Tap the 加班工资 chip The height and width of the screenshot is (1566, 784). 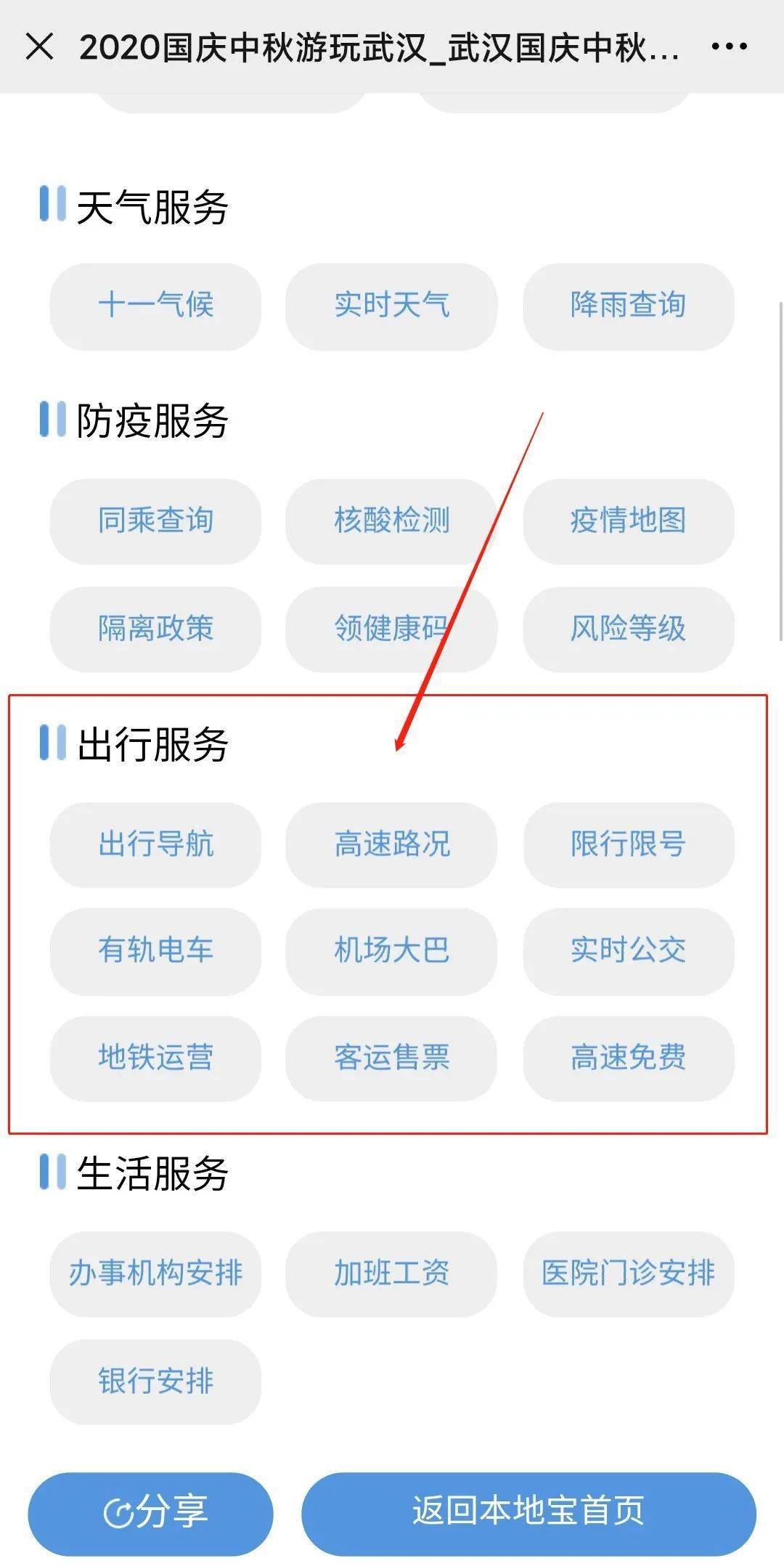coord(391,1273)
